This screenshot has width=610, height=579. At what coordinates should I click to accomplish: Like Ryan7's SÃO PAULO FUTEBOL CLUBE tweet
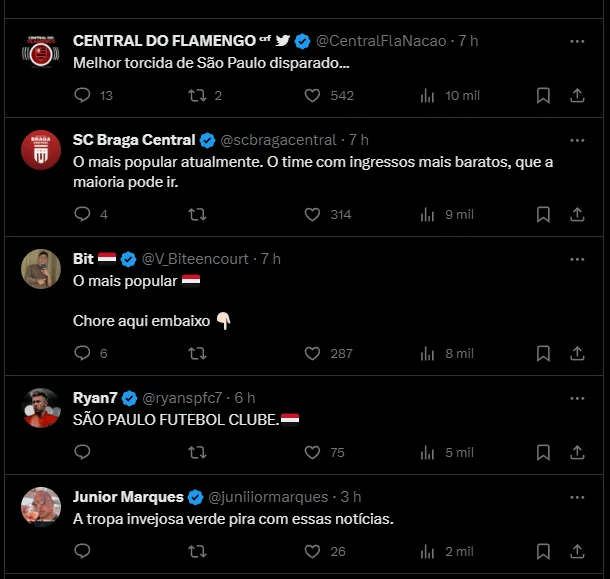click(x=312, y=452)
